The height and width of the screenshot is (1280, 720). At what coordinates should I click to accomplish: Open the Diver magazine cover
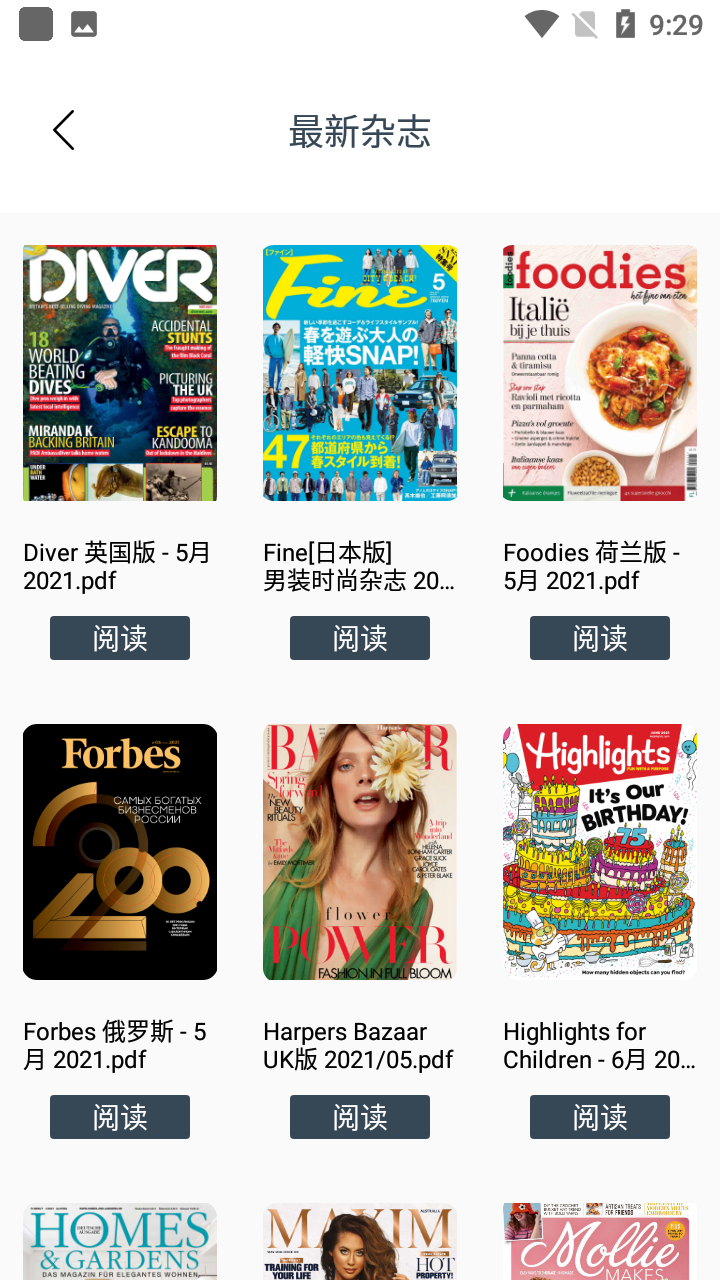tap(120, 373)
